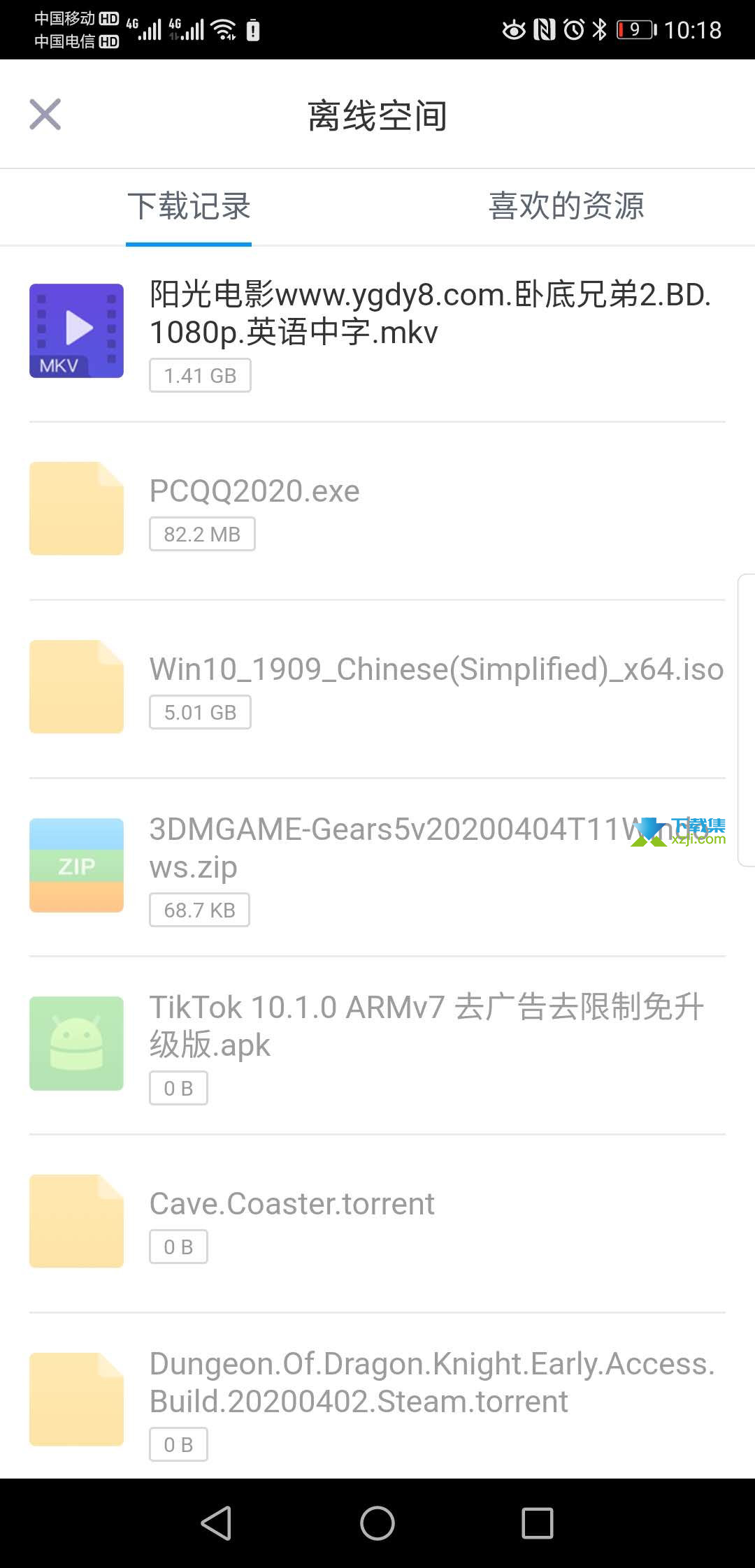
Task: Select the 下载记录 tab
Action: 189,206
